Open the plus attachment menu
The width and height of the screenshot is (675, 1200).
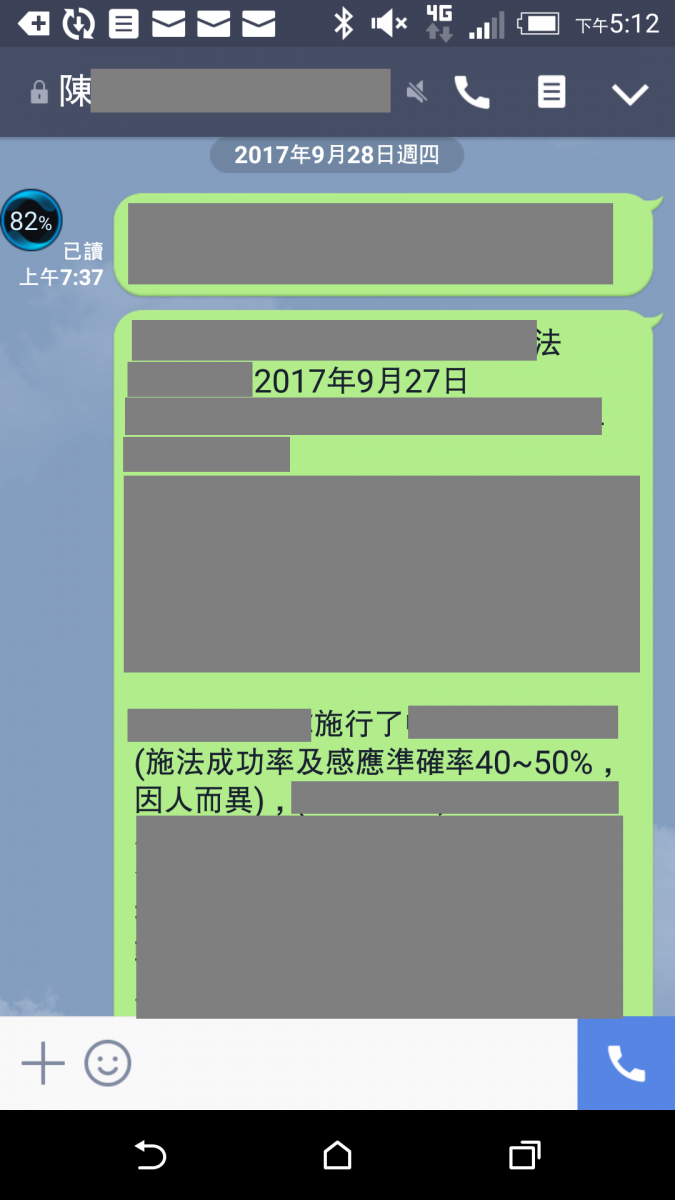pos(43,1063)
